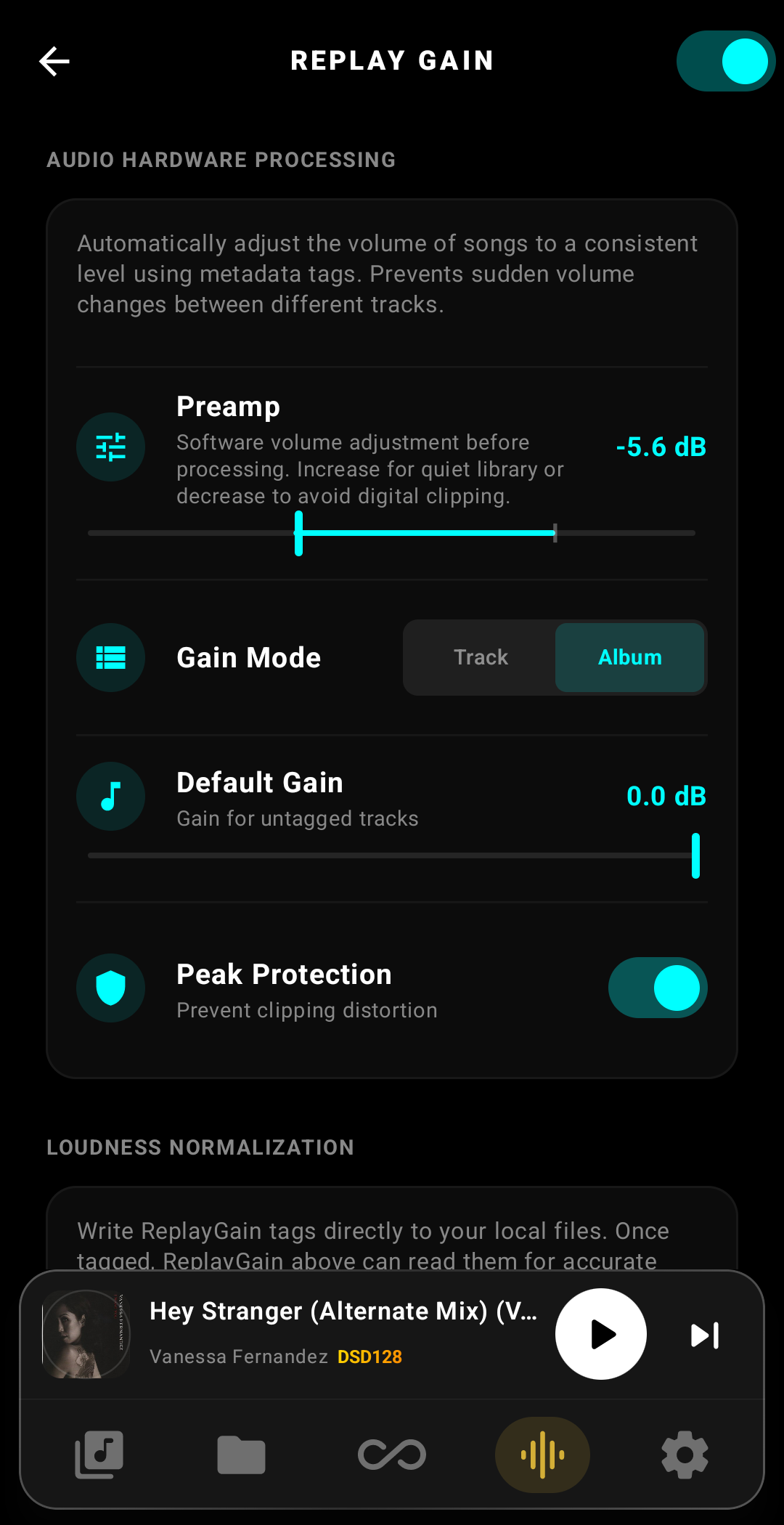The image size is (784, 1525).
Task: Open the settings gear icon
Action: click(x=683, y=1455)
